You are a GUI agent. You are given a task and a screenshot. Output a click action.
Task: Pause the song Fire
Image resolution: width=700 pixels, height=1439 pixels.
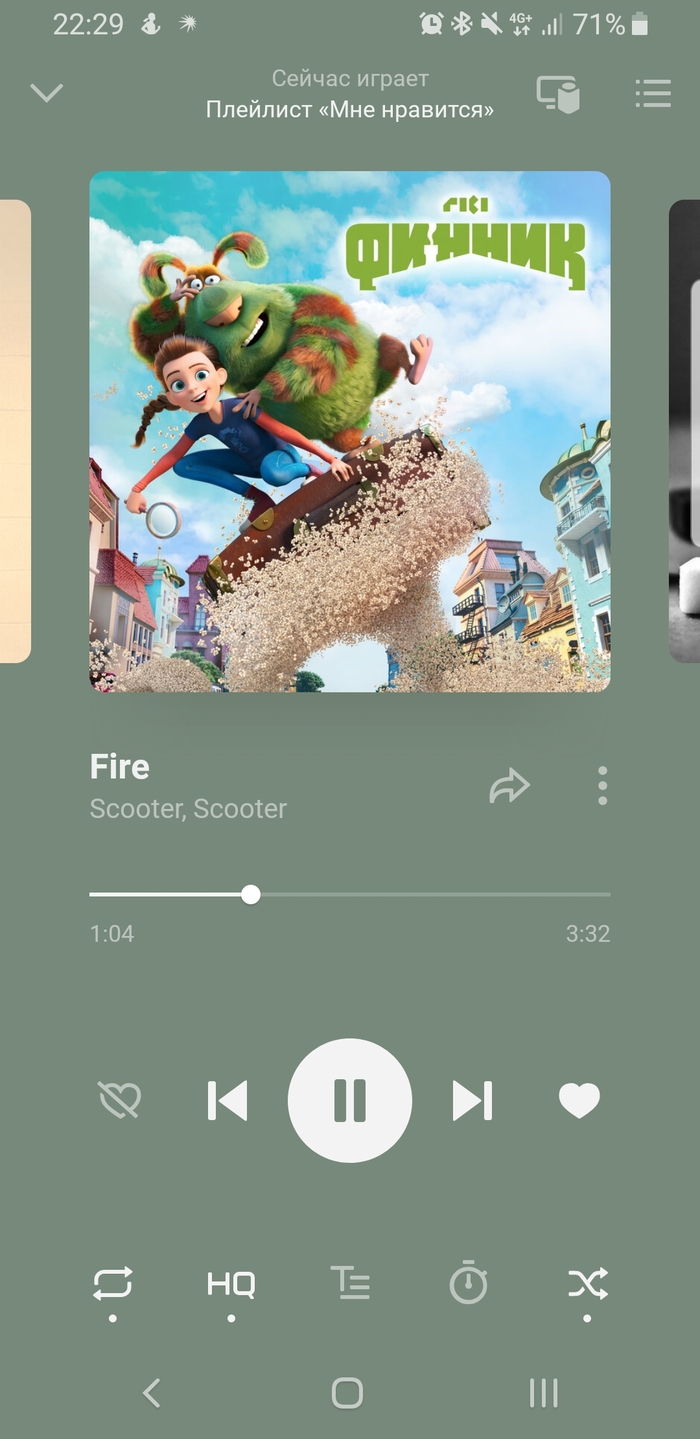pos(349,1101)
